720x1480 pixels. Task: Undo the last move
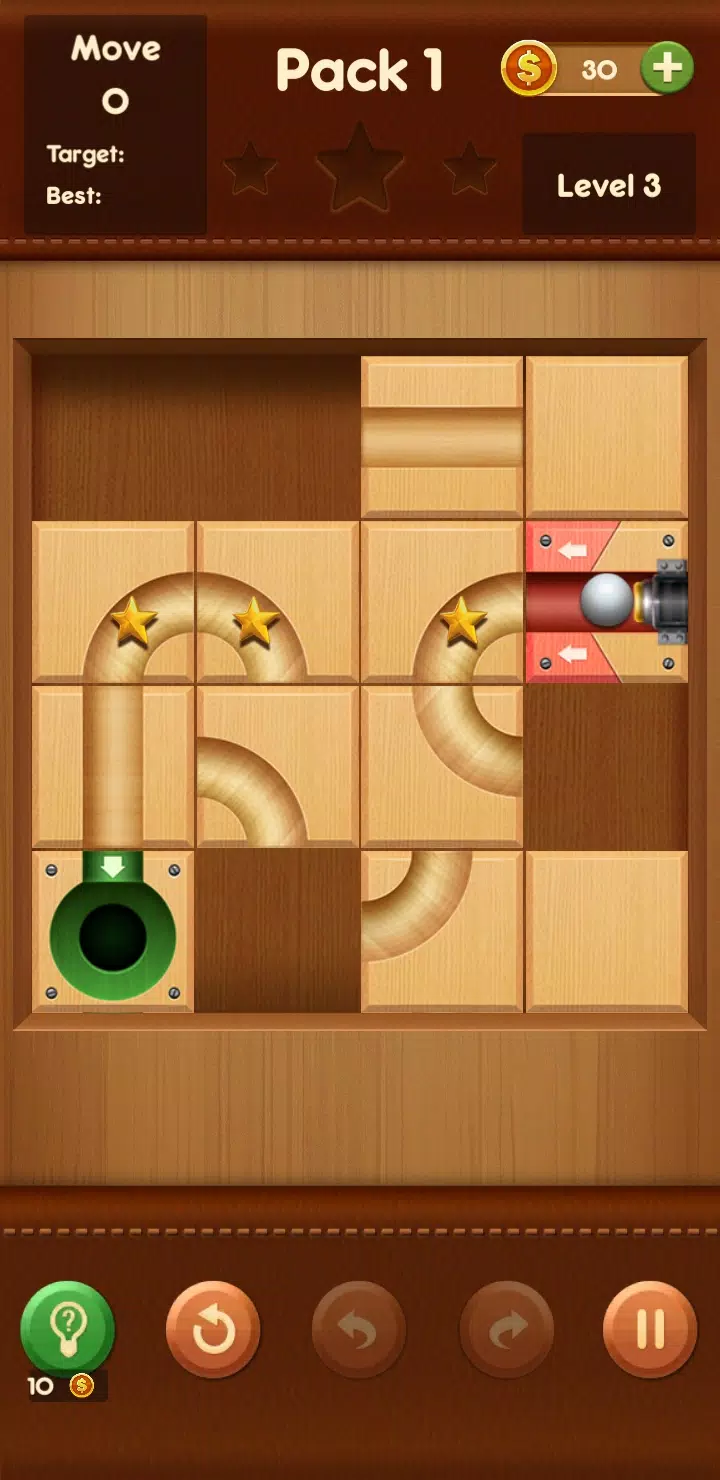[359, 1329]
